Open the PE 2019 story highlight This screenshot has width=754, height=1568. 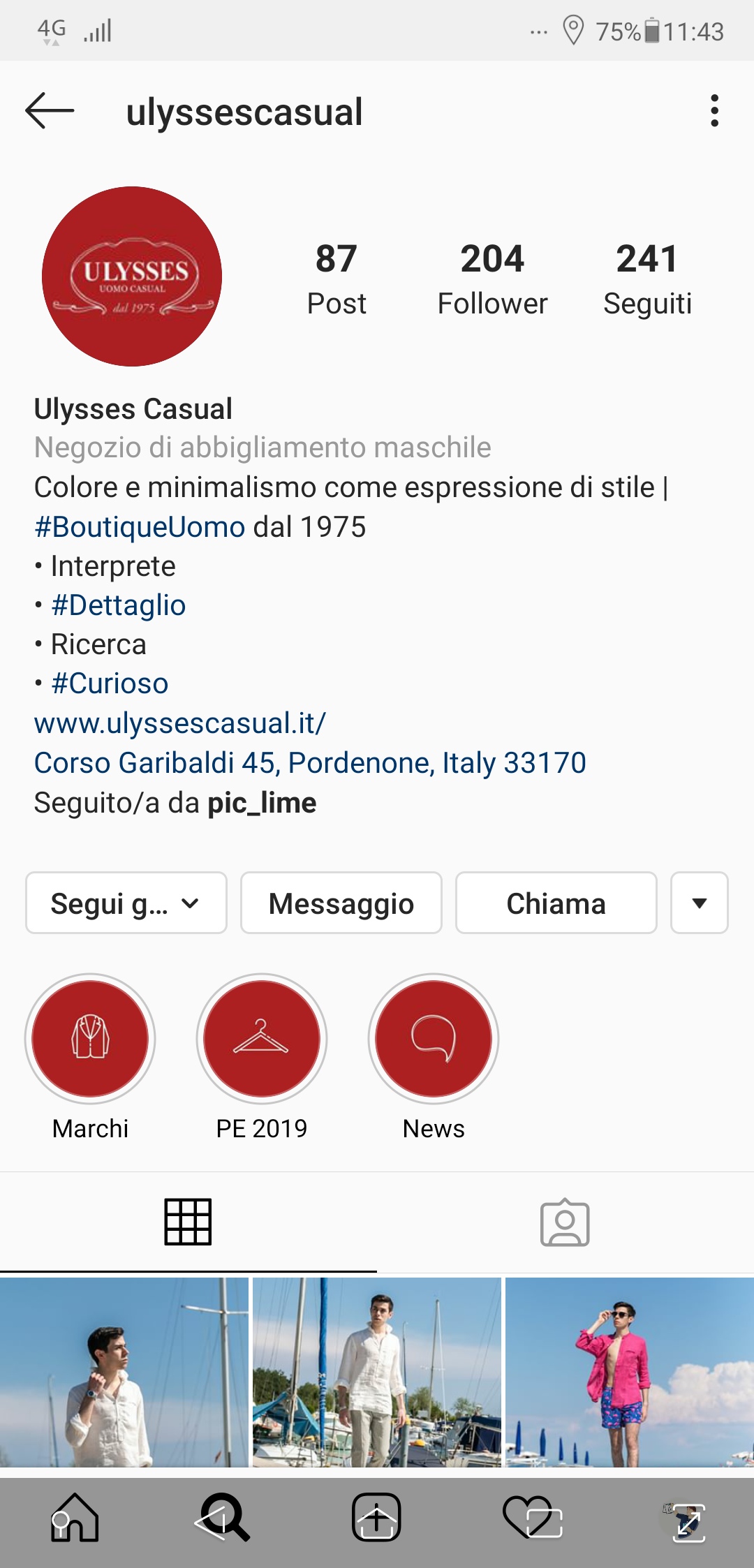click(x=262, y=1039)
